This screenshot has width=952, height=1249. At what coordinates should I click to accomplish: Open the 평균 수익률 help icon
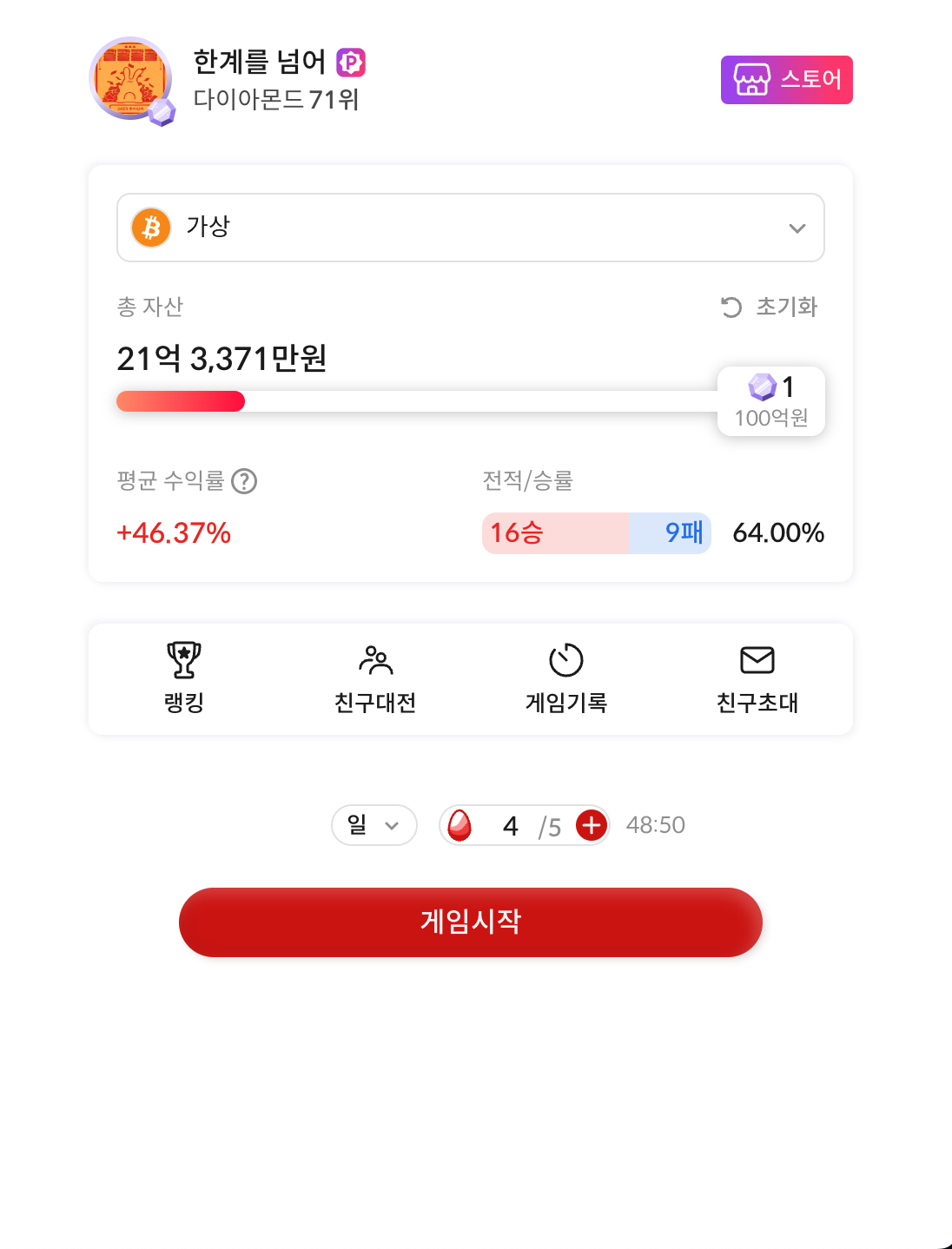click(x=244, y=481)
